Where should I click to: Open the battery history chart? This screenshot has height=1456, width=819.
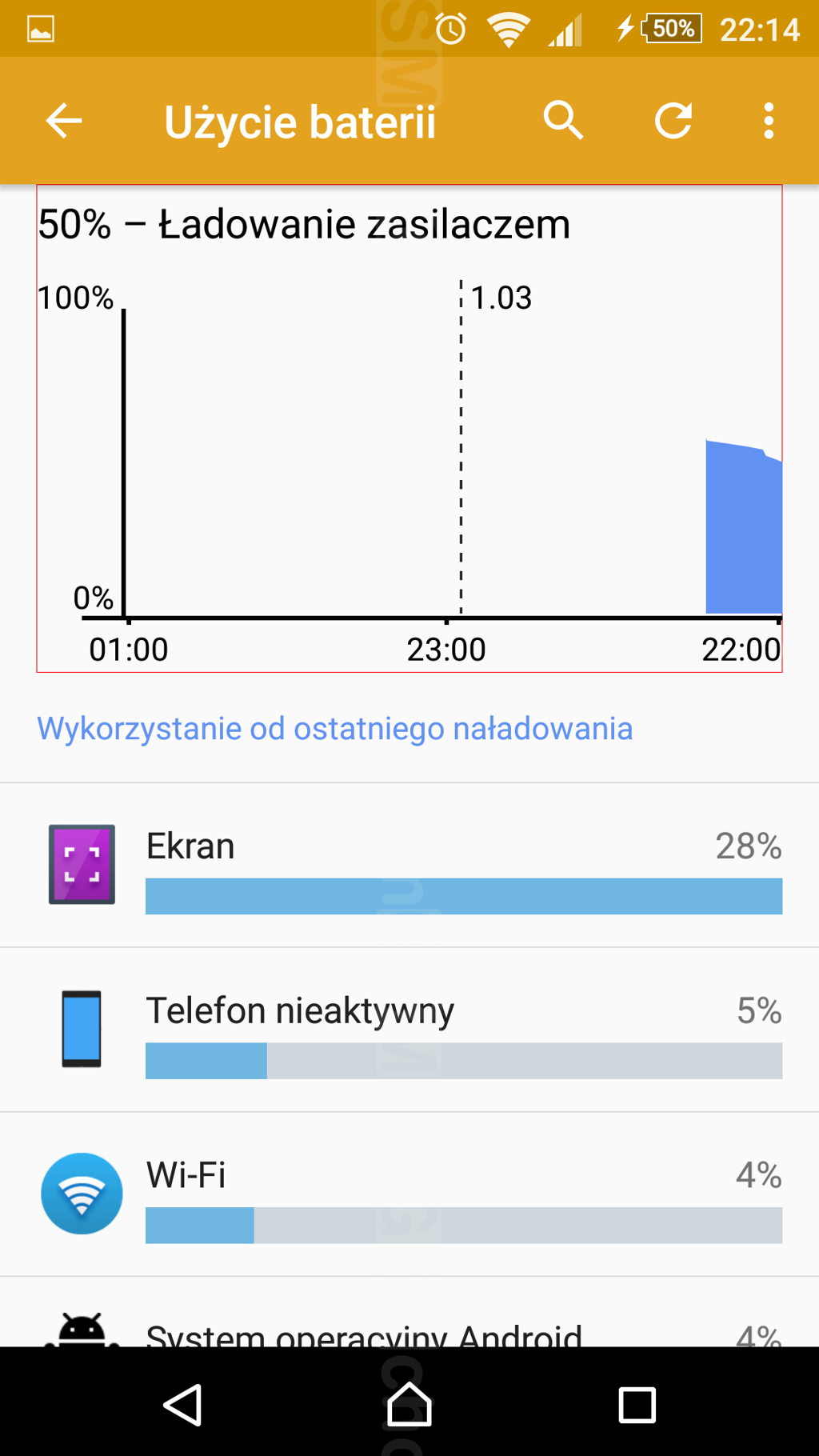click(409, 429)
